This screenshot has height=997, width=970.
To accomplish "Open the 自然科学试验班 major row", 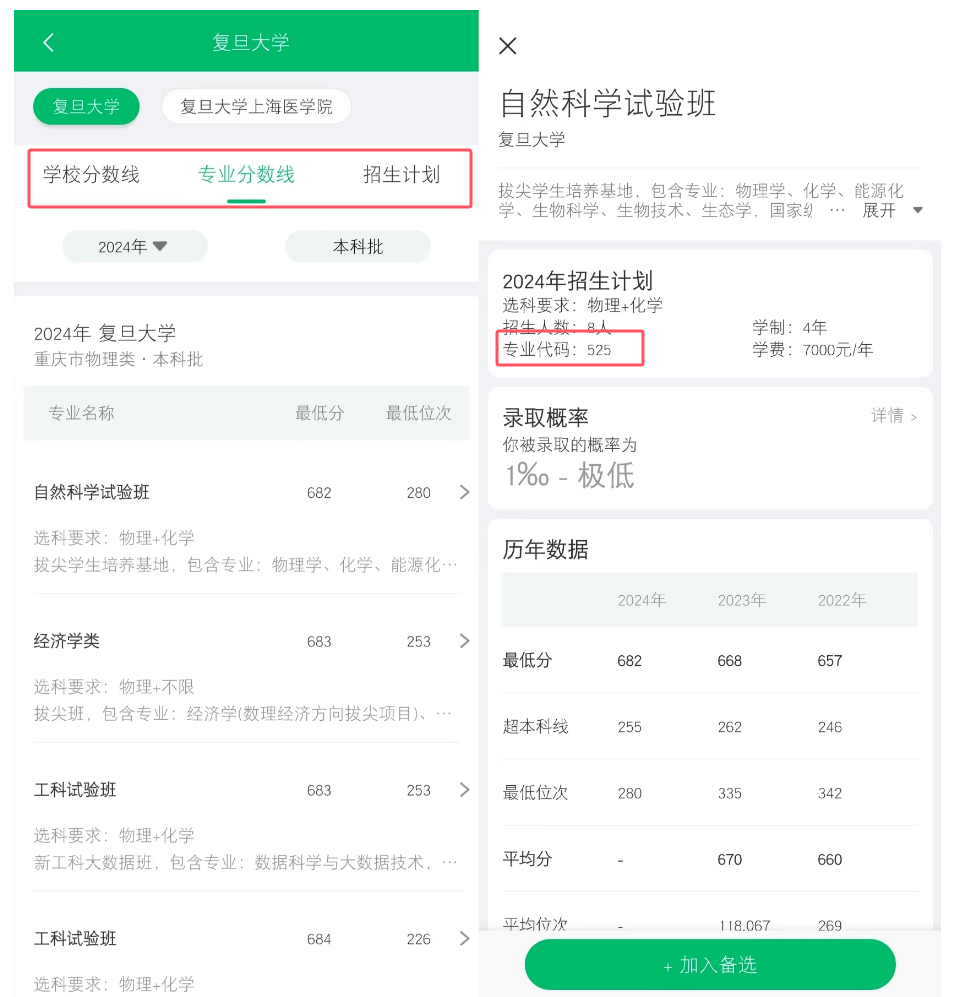I will 246,492.
